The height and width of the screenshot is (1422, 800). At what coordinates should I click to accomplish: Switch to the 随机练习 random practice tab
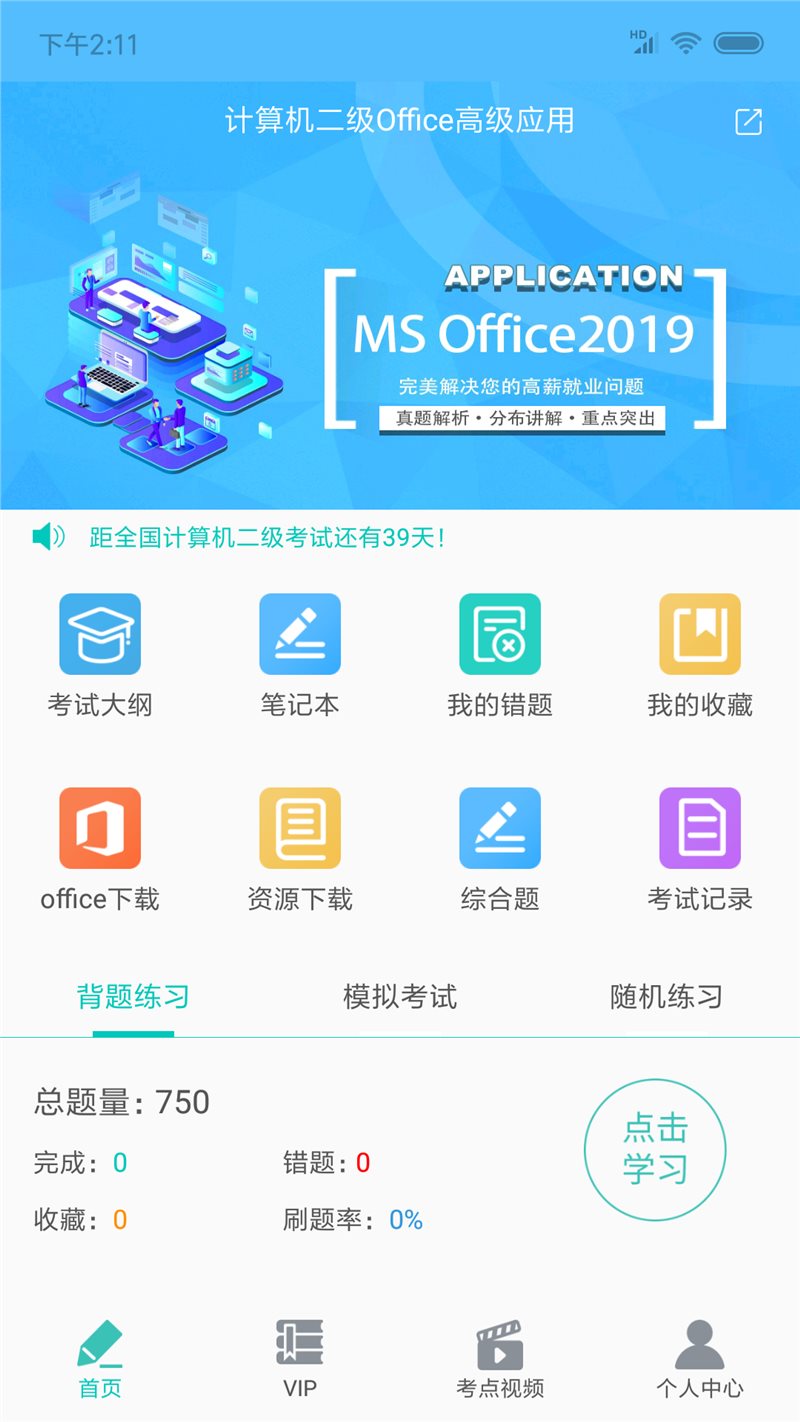point(665,997)
